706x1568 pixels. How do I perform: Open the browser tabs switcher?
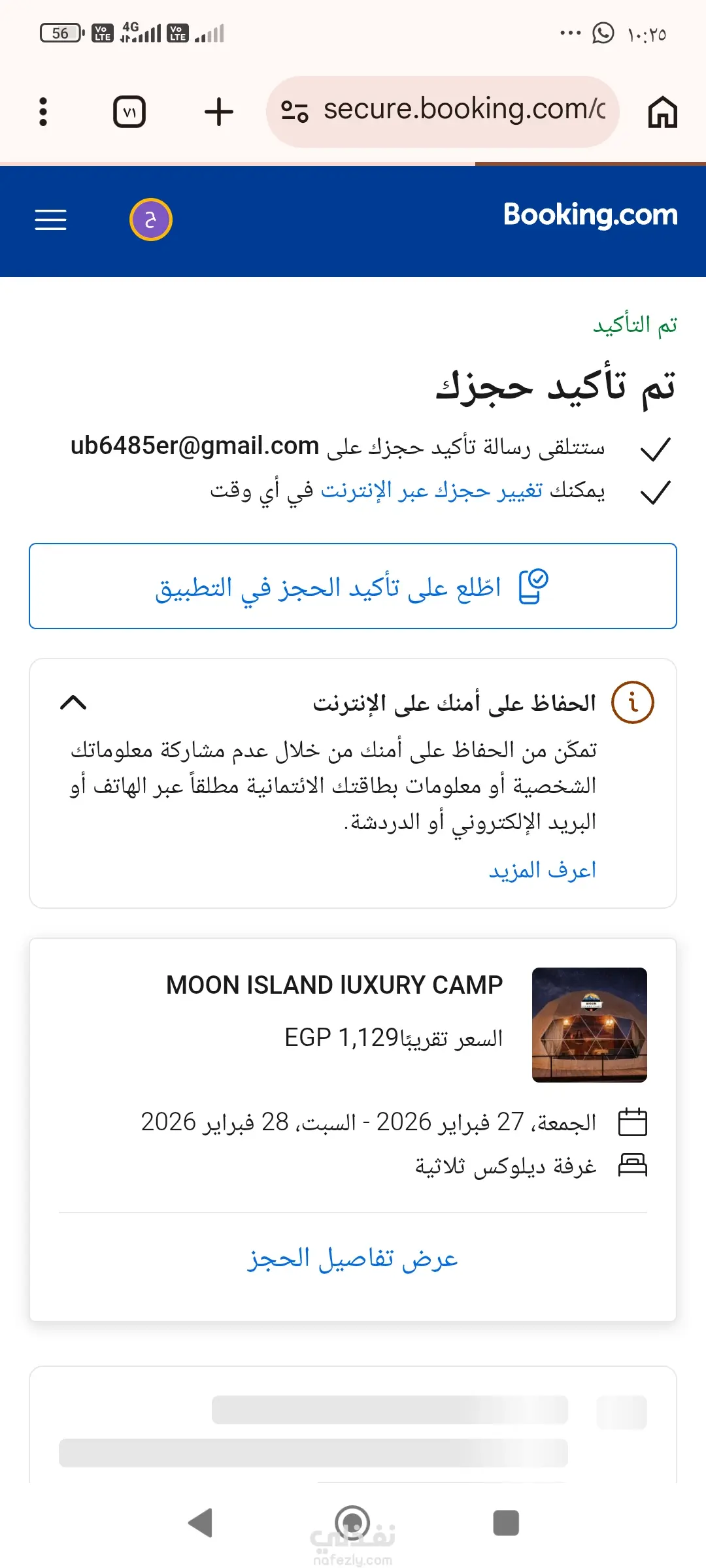pyautogui.click(x=129, y=112)
